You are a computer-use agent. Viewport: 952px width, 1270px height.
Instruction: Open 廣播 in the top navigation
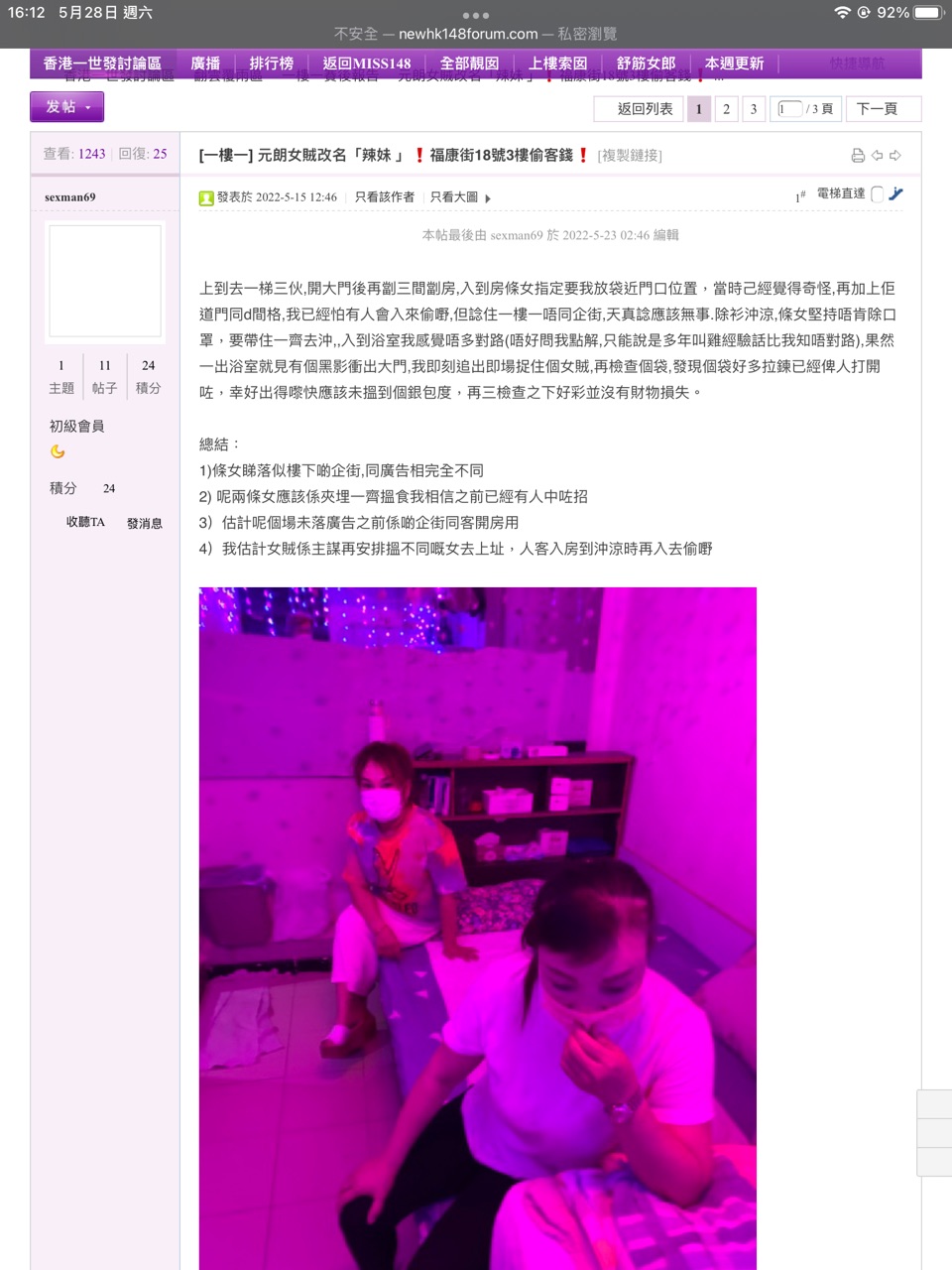[205, 63]
